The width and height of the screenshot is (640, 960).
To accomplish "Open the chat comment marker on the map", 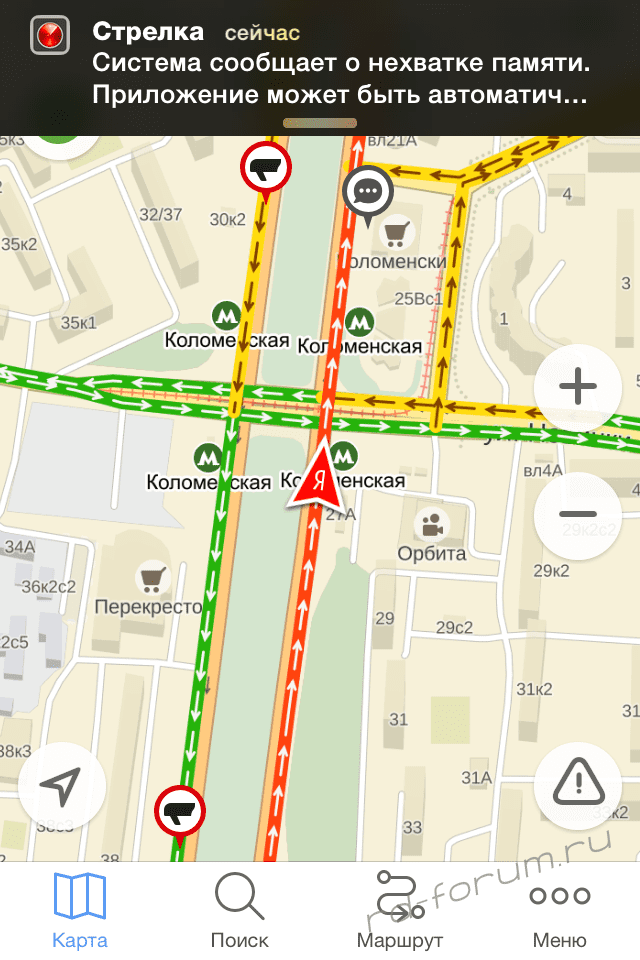I will [x=368, y=191].
